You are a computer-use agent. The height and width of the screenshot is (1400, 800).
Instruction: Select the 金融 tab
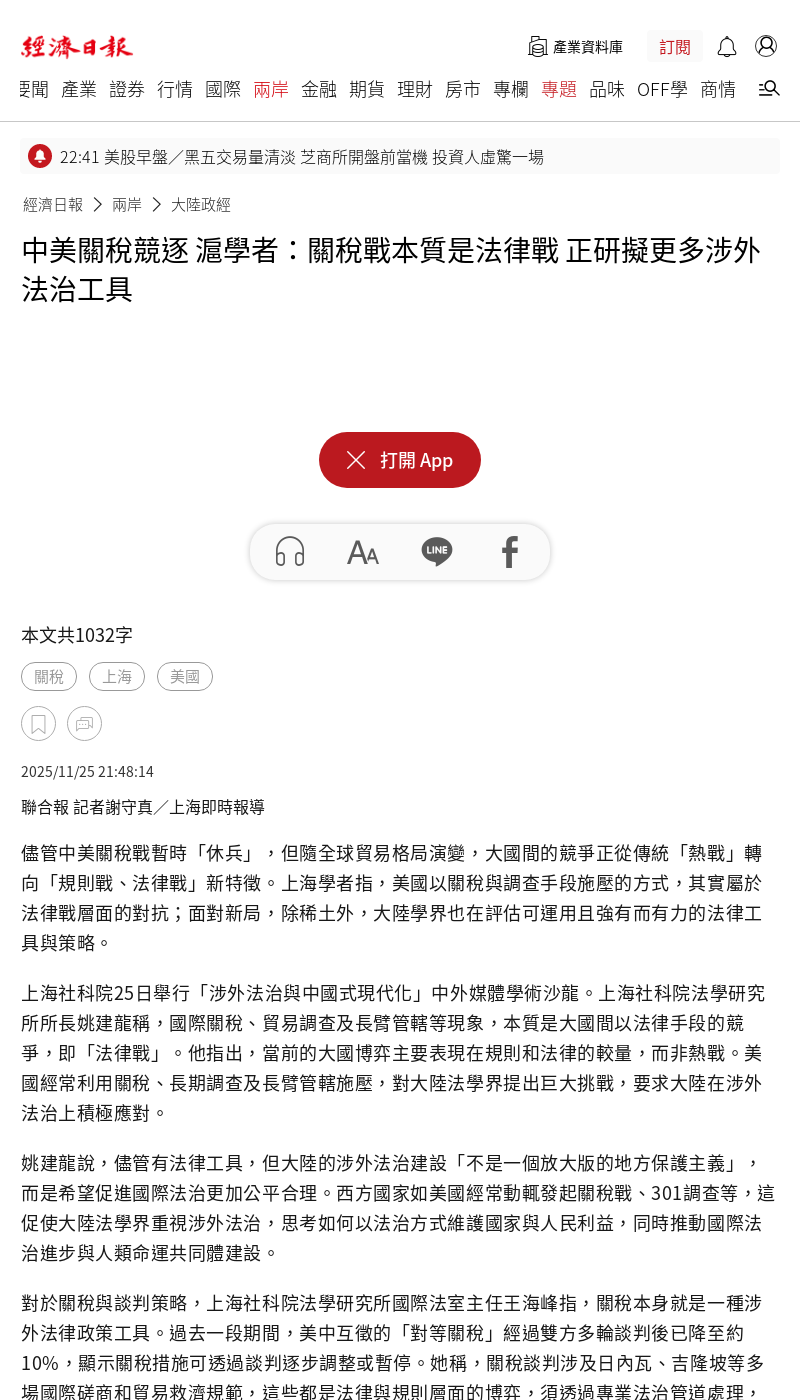click(x=319, y=89)
